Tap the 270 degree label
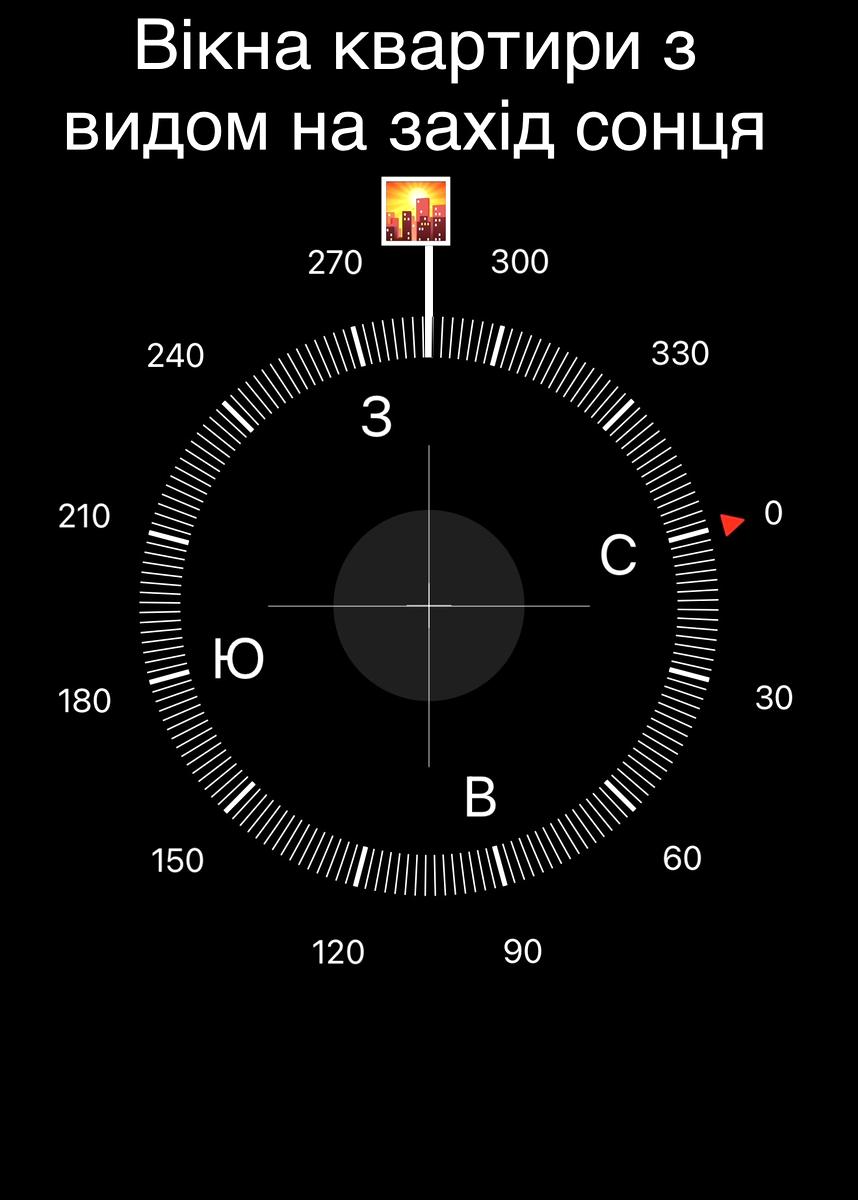 pos(337,262)
